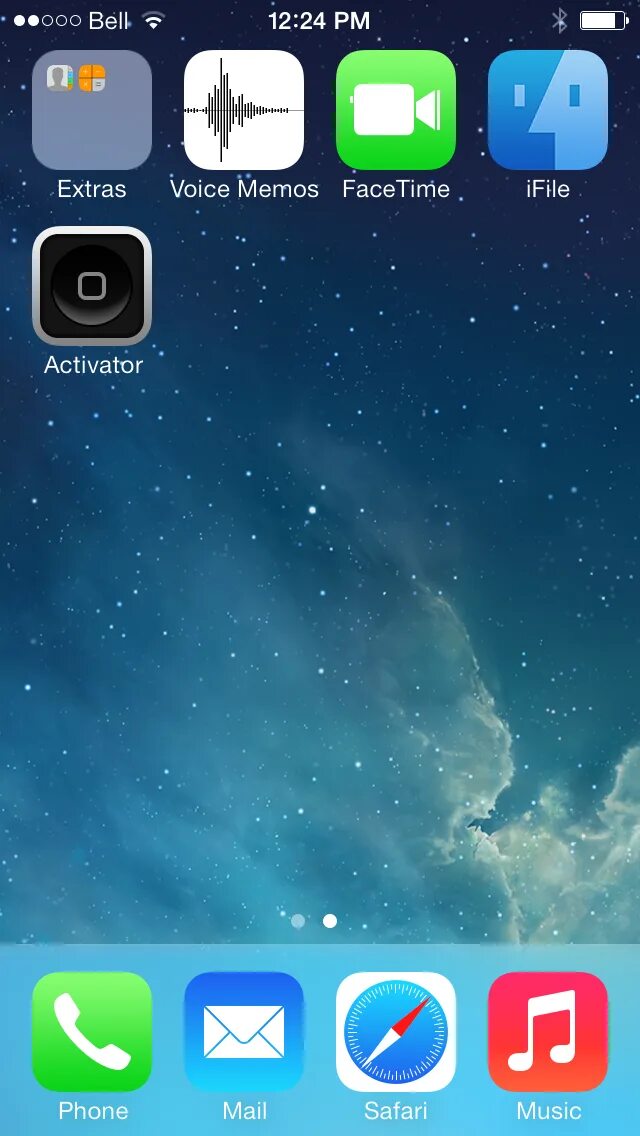640x1136 pixels.
Task: Open the Music app in the dock
Action: [548, 1032]
